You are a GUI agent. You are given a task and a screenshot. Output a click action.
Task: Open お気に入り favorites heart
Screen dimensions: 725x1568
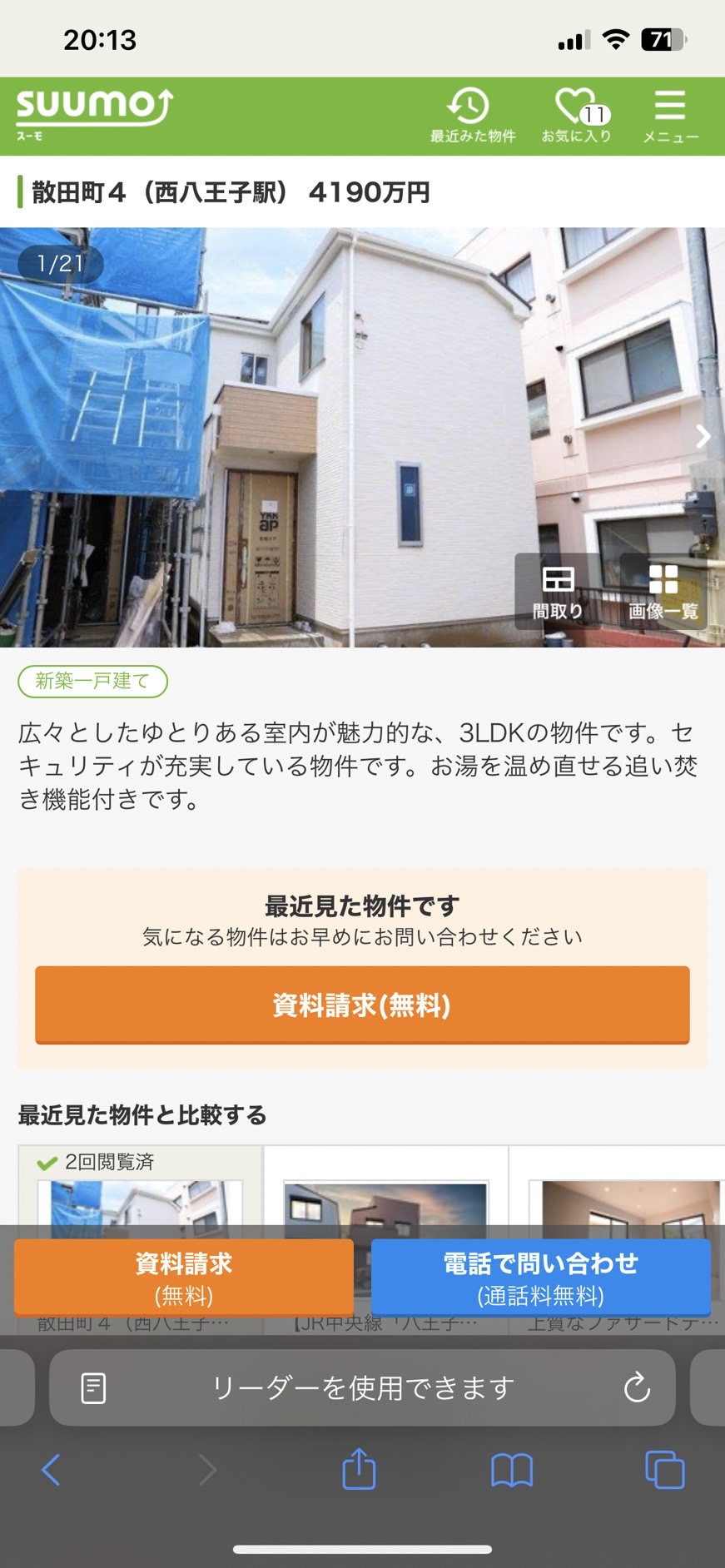tap(577, 115)
